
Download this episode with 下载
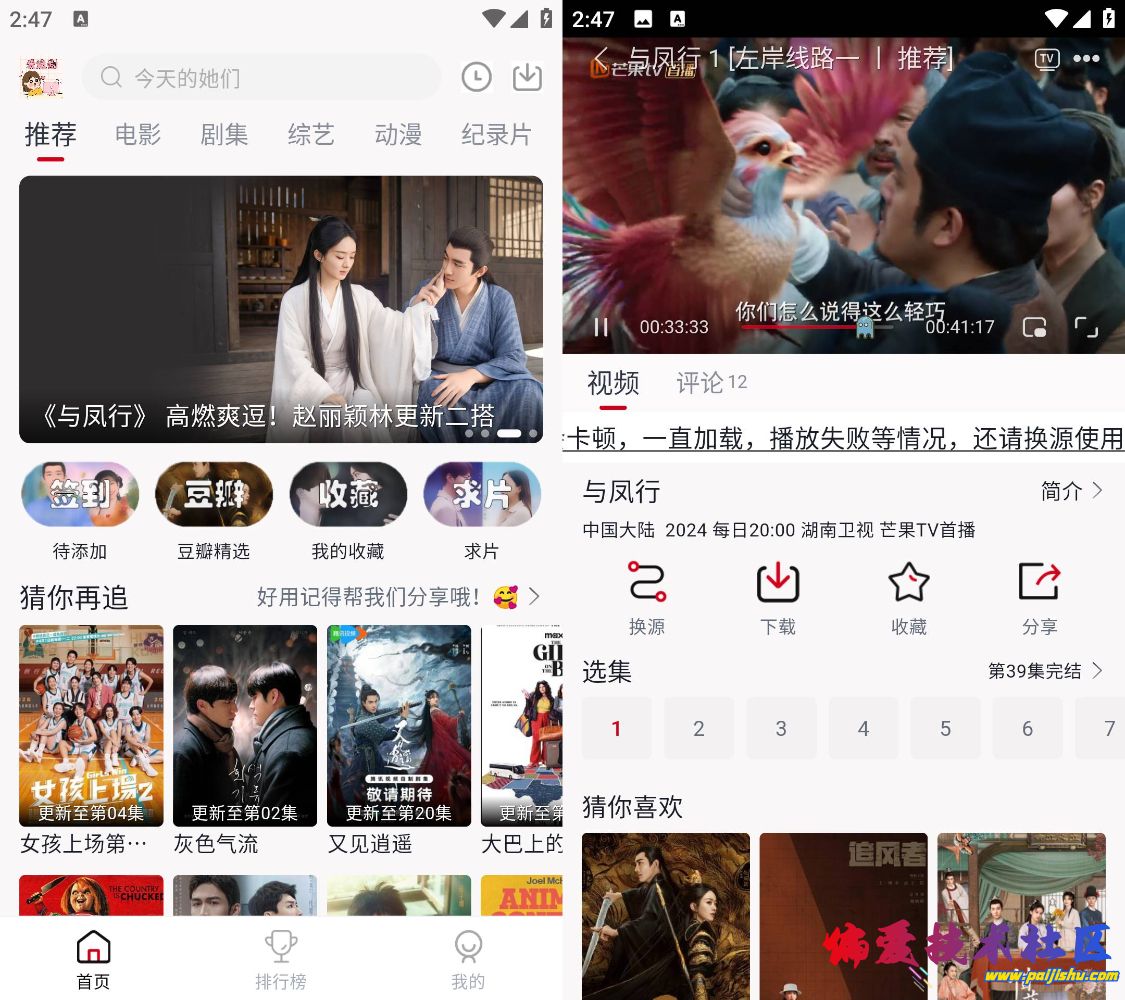778,597
